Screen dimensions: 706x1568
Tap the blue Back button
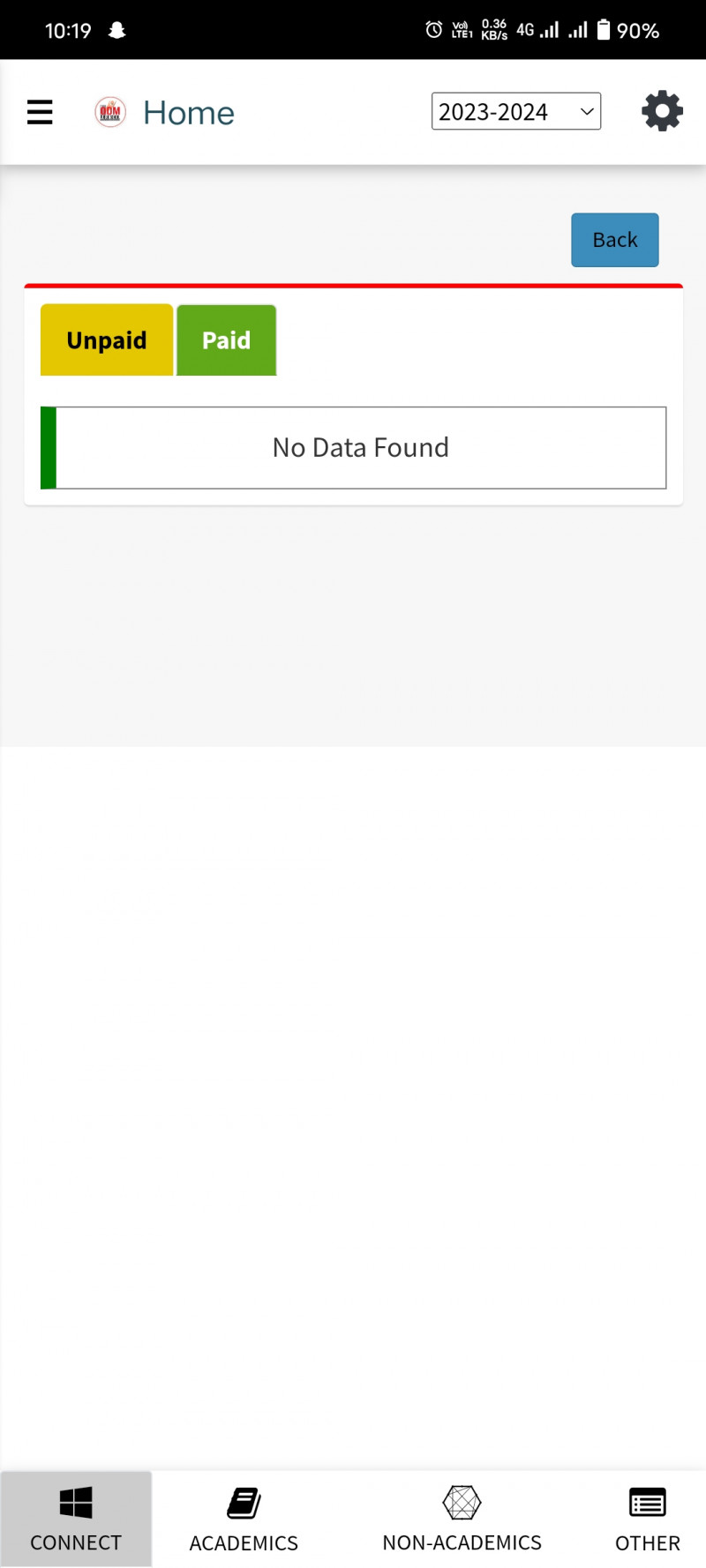tap(614, 240)
